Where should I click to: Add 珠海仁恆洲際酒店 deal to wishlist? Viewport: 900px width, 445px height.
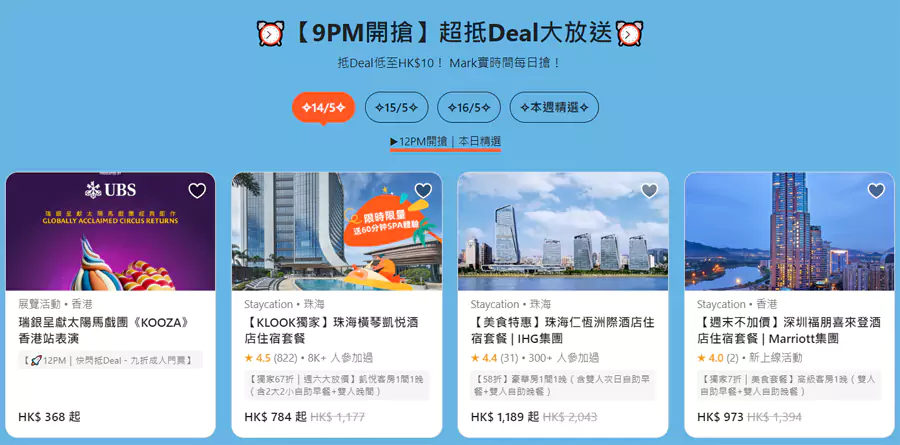click(x=650, y=191)
